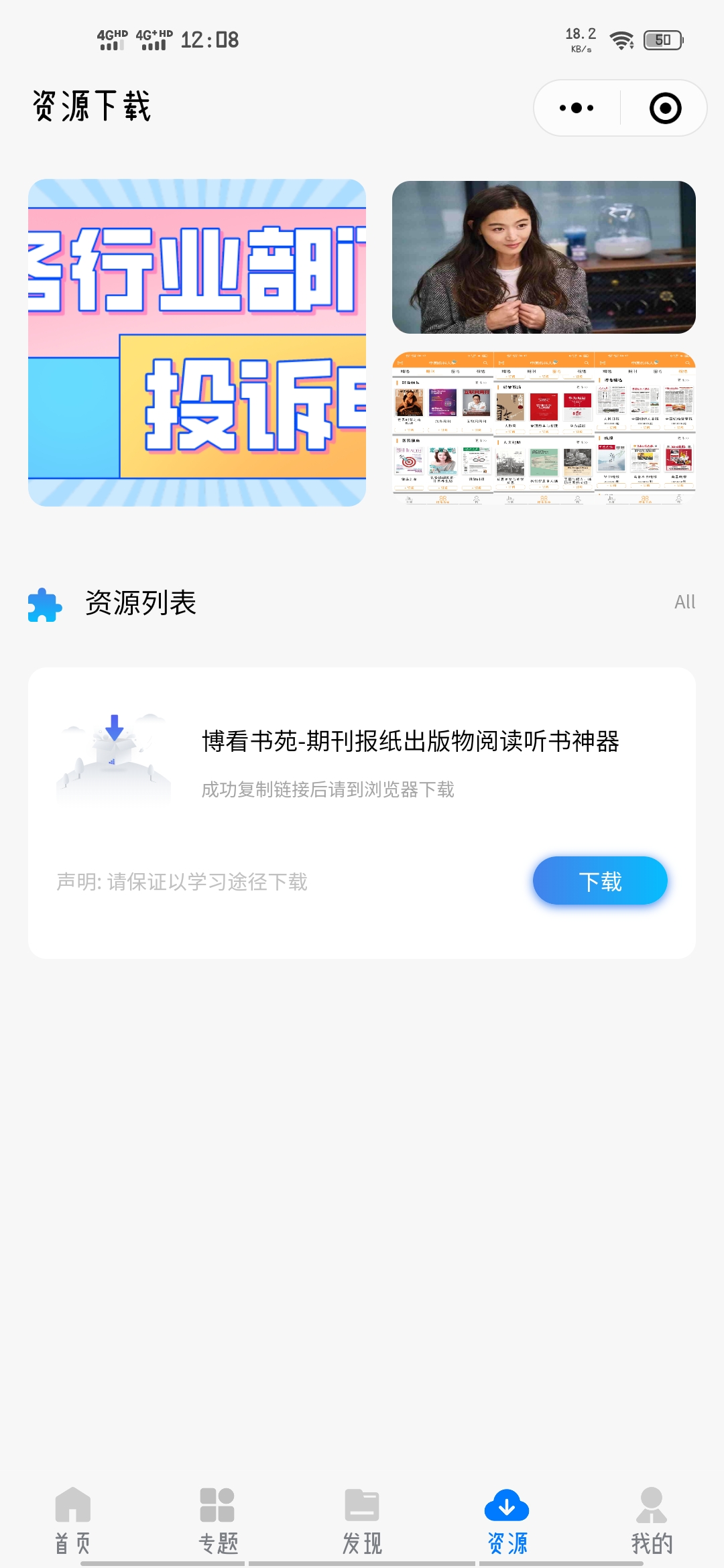
Task: View All resources in 资源列表
Action: [684, 602]
